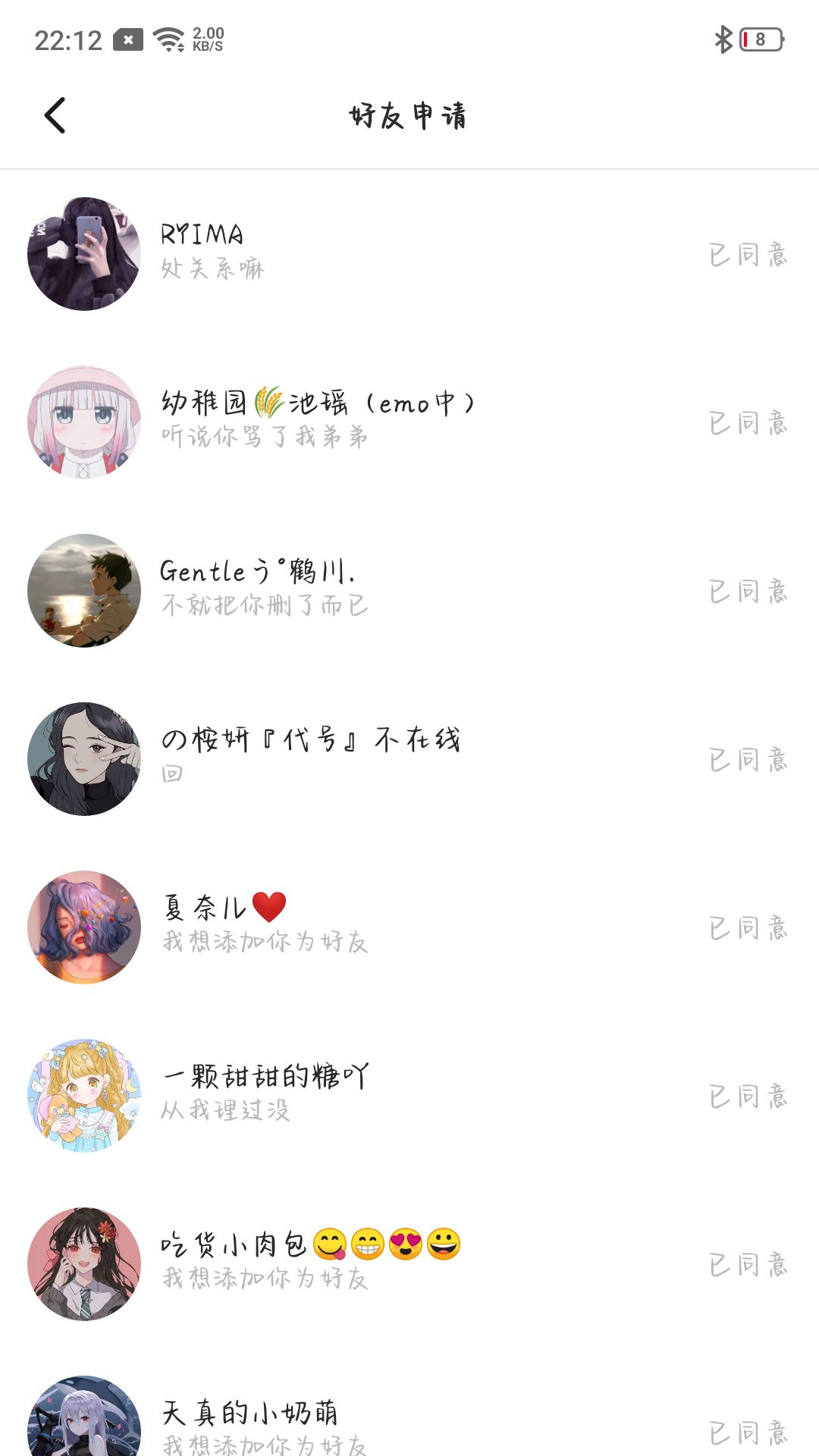Screen dimensions: 819x1456
Task: Go back from the 好友申请 page
Action: pyautogui.click(x=55, y=115)
